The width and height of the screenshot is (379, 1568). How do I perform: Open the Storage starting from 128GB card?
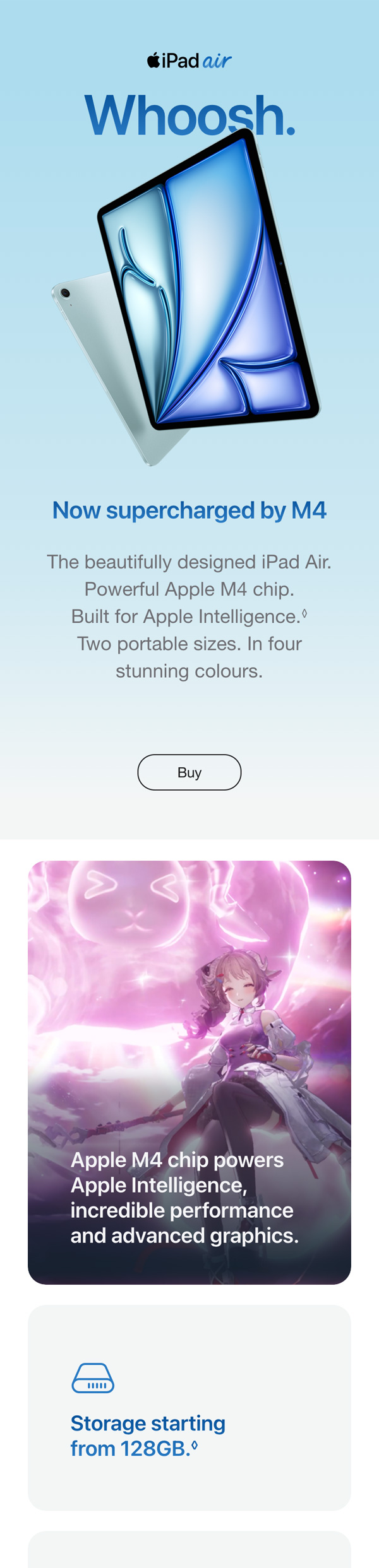coord(189,1407)
